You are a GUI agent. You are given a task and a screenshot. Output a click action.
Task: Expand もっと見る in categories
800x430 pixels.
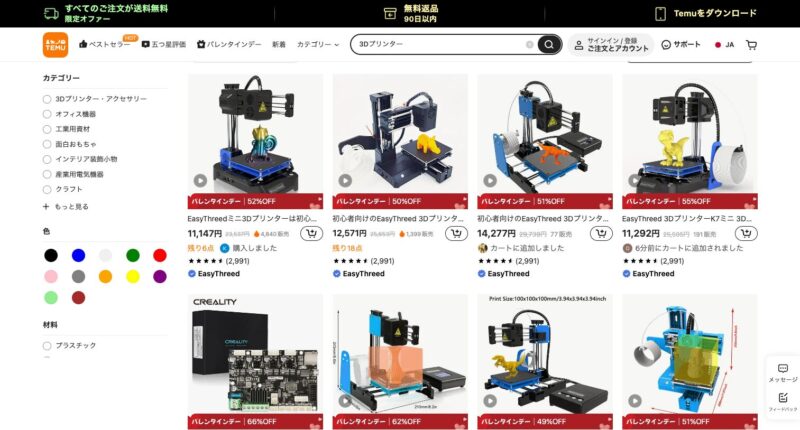coord(66,206)
